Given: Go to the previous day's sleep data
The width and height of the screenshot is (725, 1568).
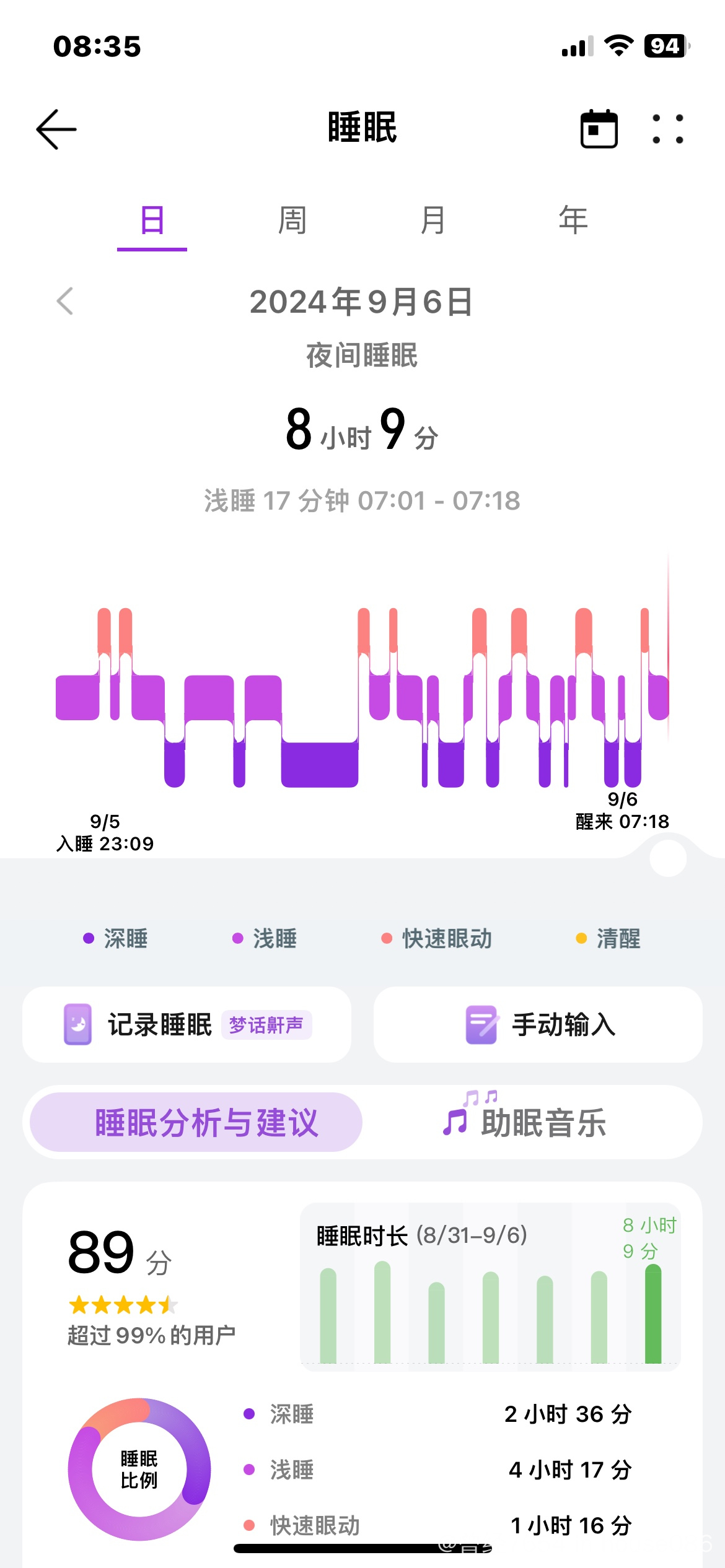Looking at the screenshot, I should pyautogui.click(x=65, y=302).
